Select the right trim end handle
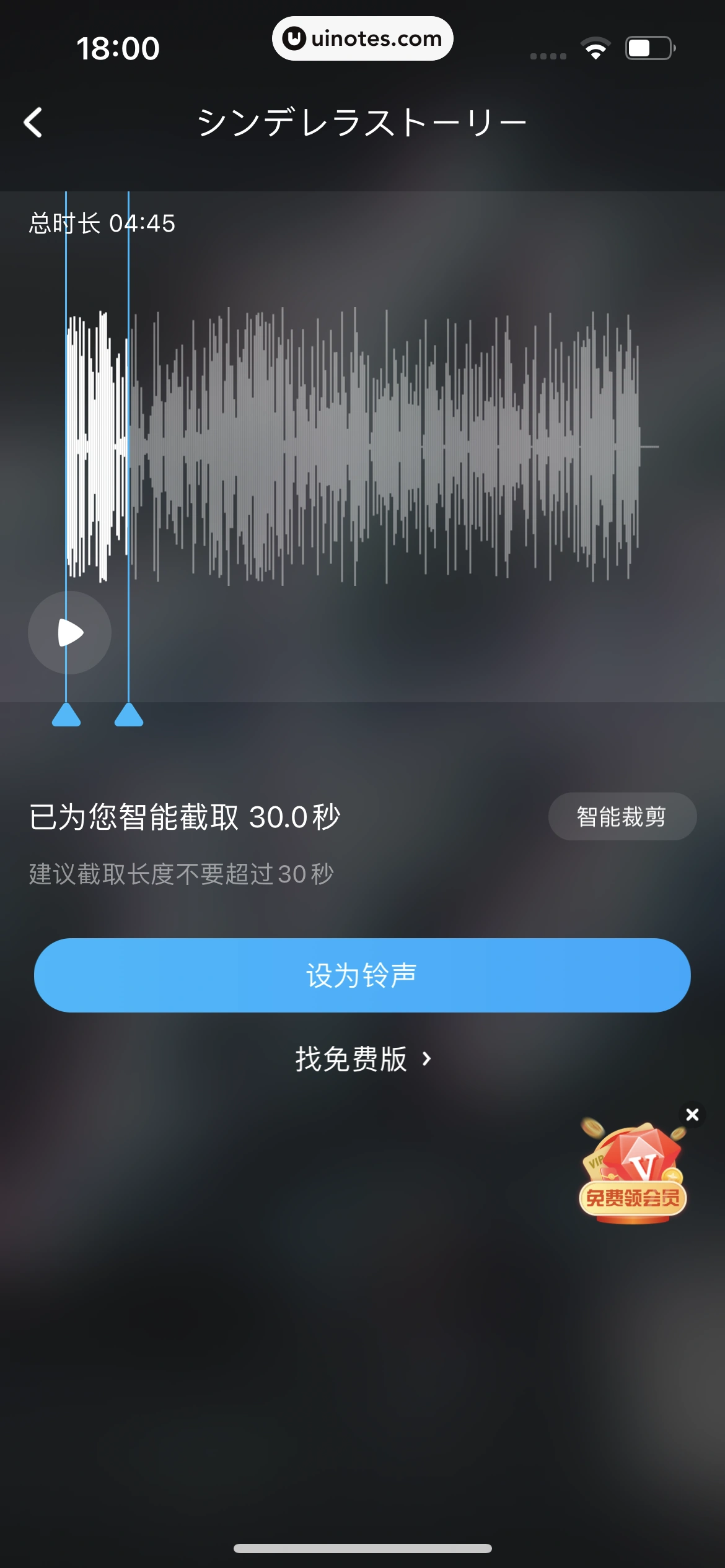The width and height of the screenshot is (725, 1568). click(129, 715)
